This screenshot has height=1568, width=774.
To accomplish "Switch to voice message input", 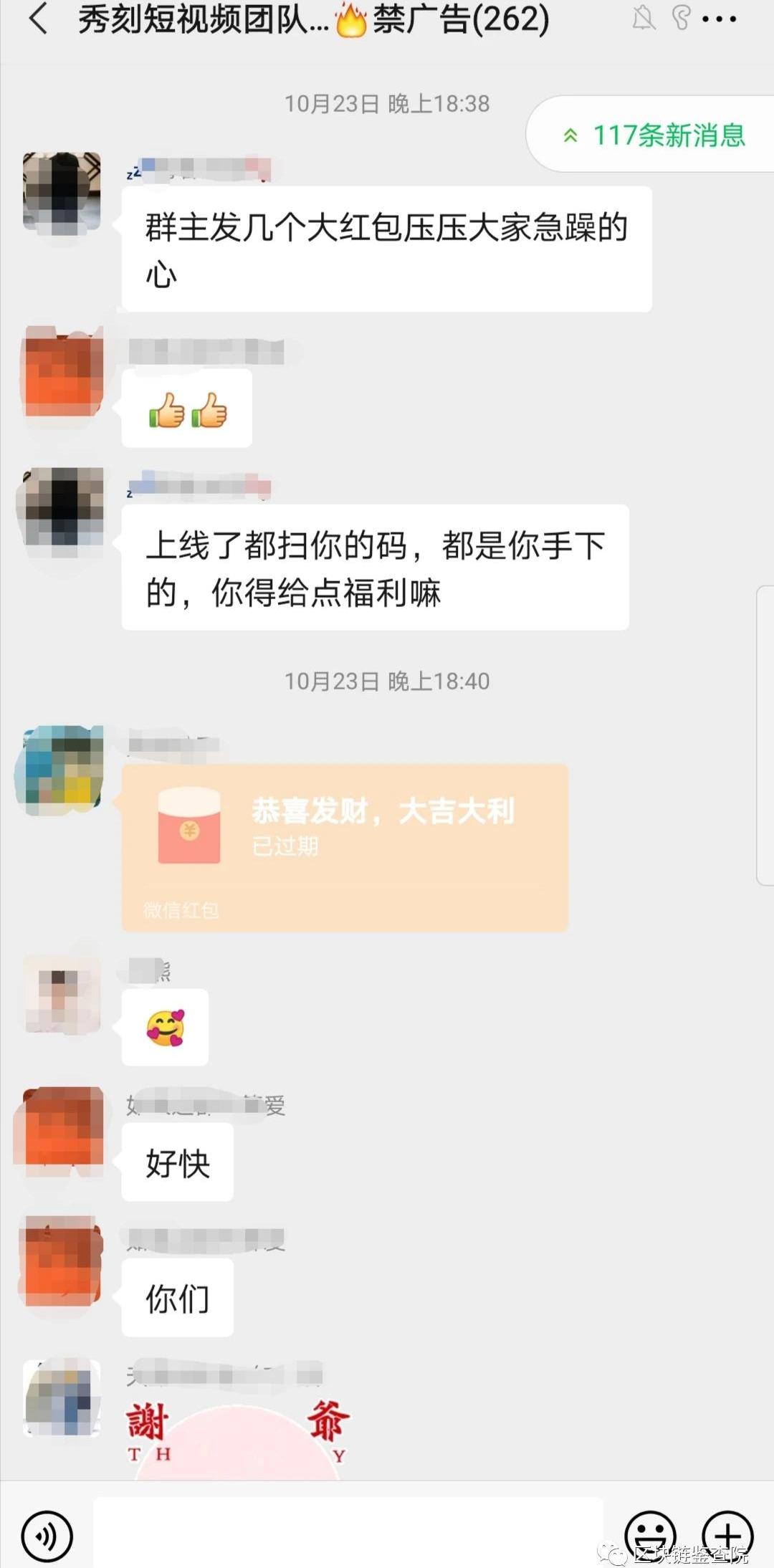I will click(x=47, y=1536).
